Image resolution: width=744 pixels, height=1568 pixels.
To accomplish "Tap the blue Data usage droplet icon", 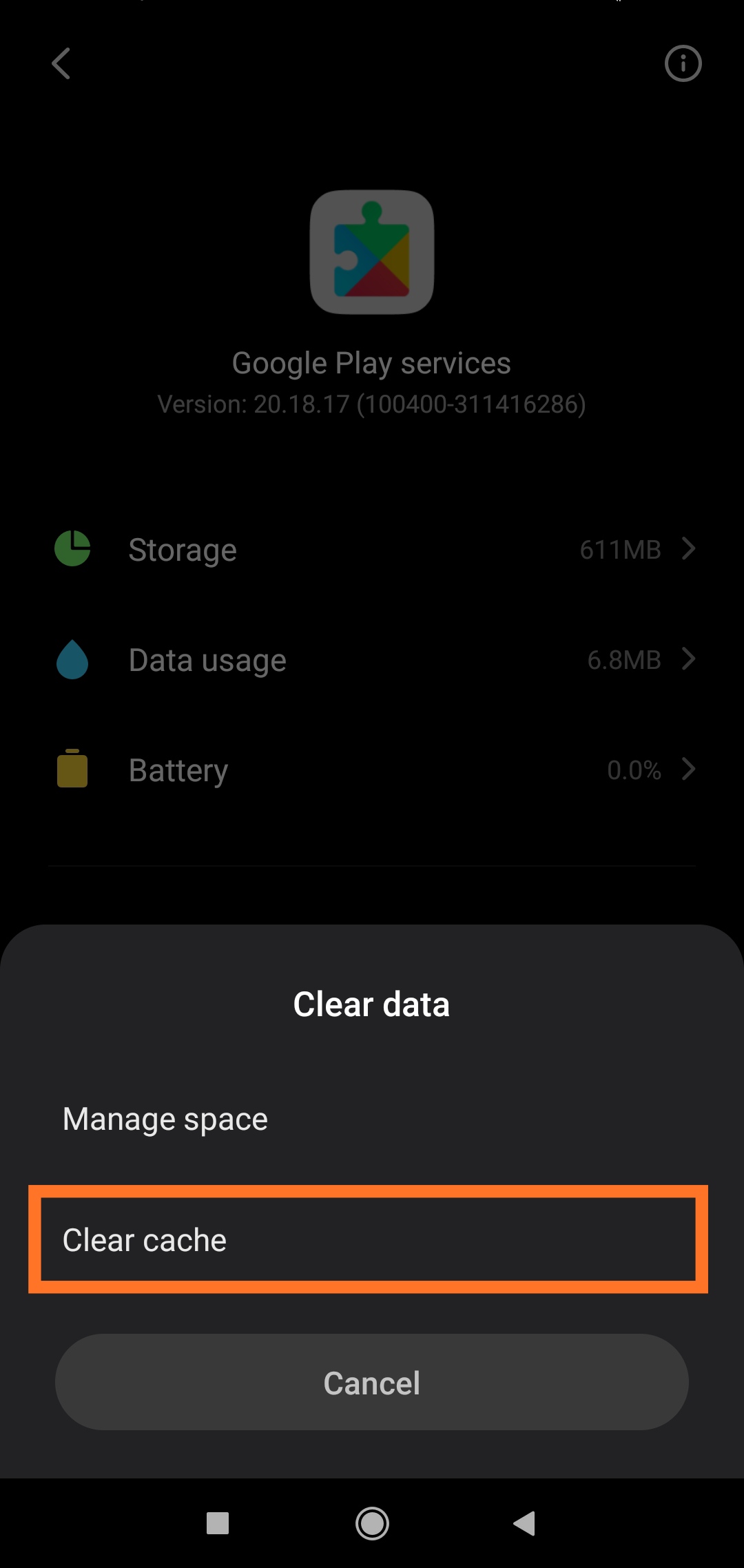I will click(72, 659).
